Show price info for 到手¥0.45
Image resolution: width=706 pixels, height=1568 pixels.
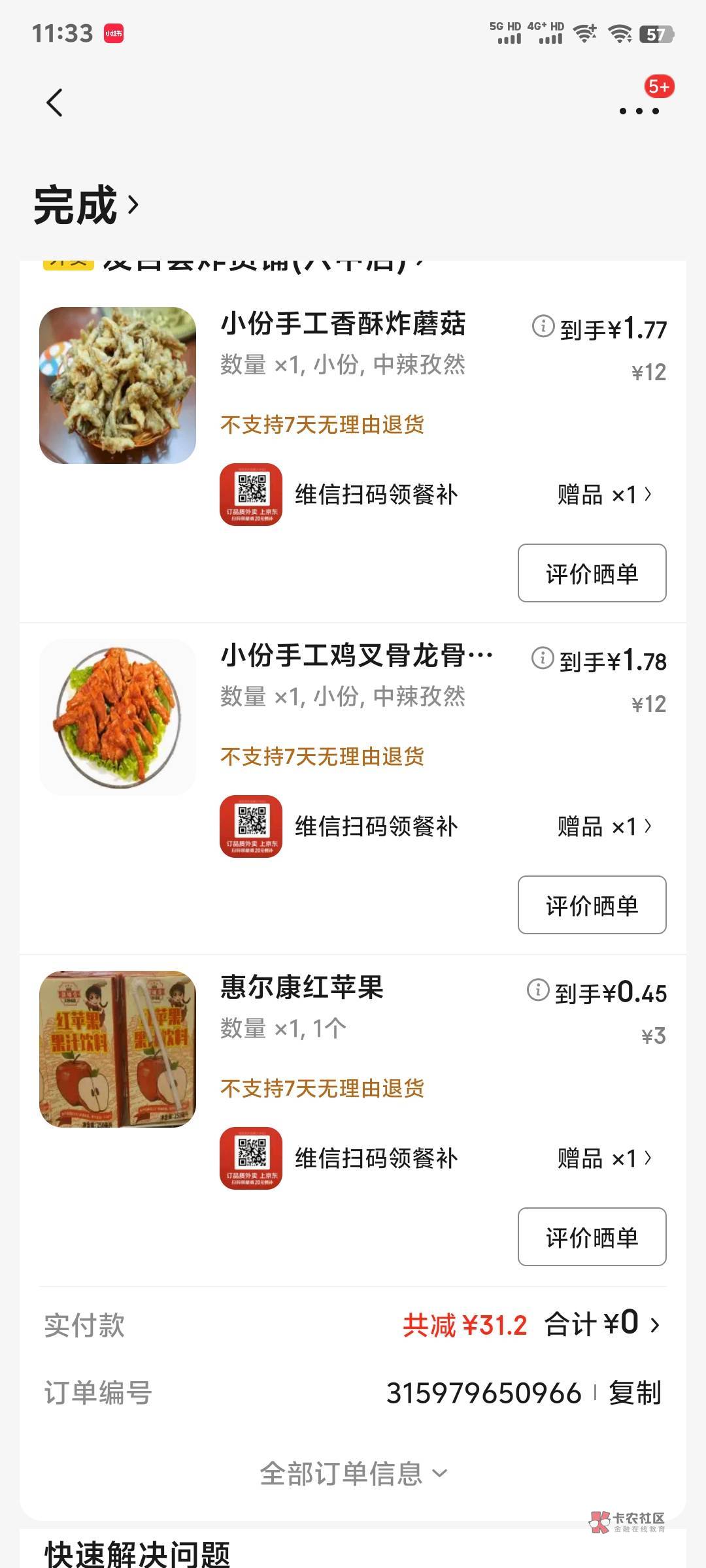tap(537, 990)
